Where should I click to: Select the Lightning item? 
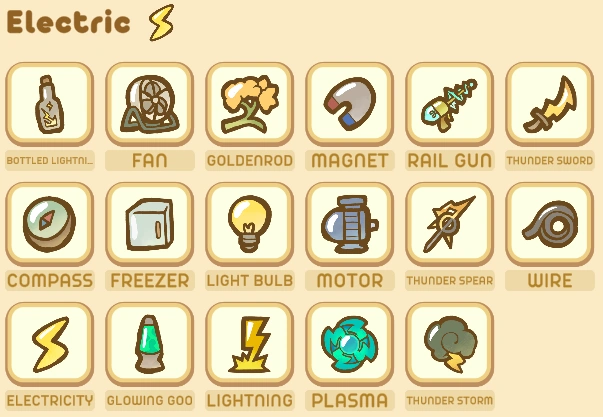[250, 345]
